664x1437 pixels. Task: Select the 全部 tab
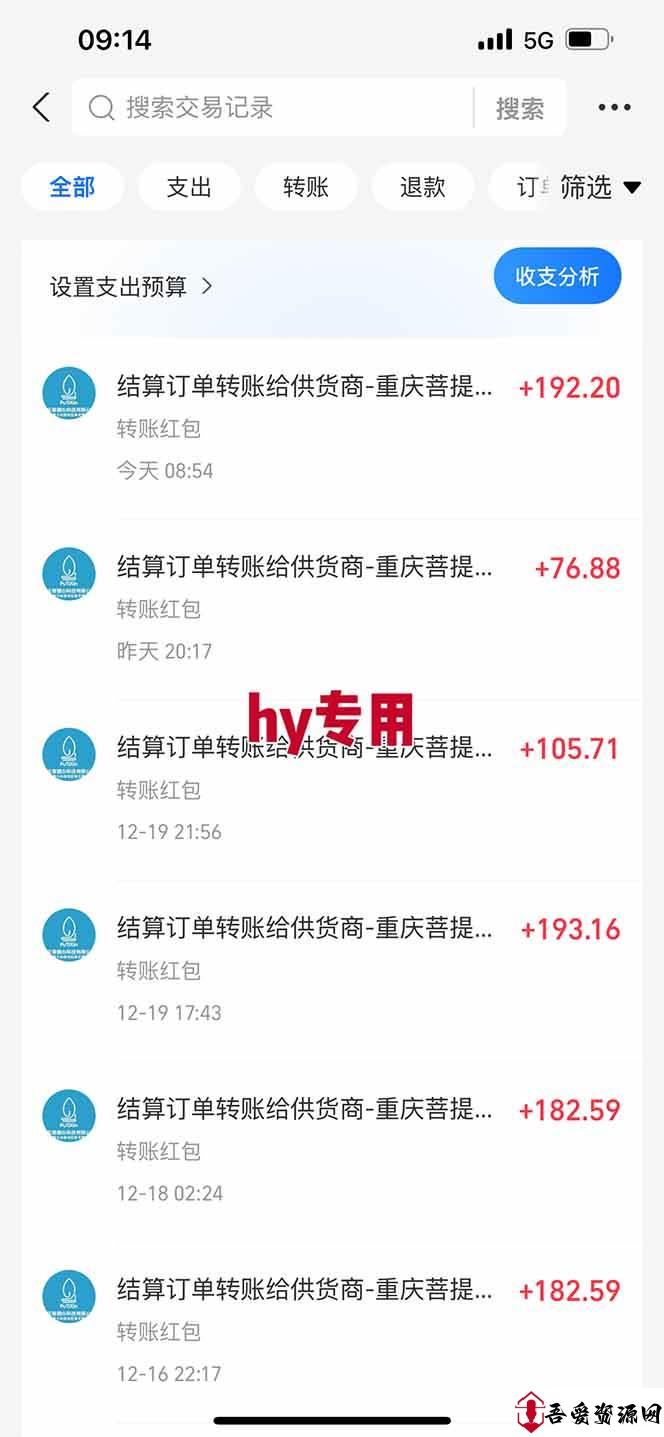tap(72, 187)
